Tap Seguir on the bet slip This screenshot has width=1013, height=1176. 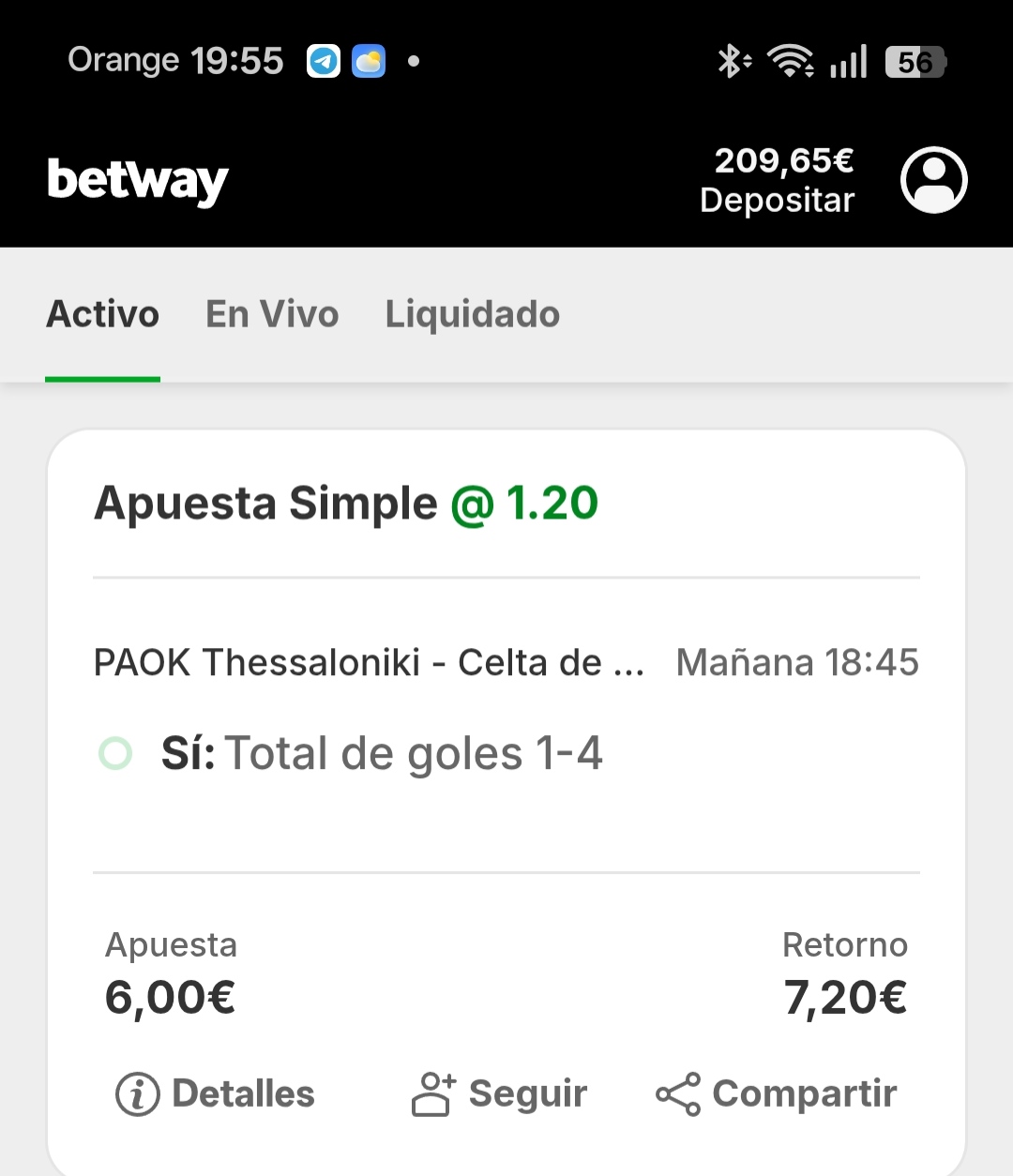[500, 1093]
